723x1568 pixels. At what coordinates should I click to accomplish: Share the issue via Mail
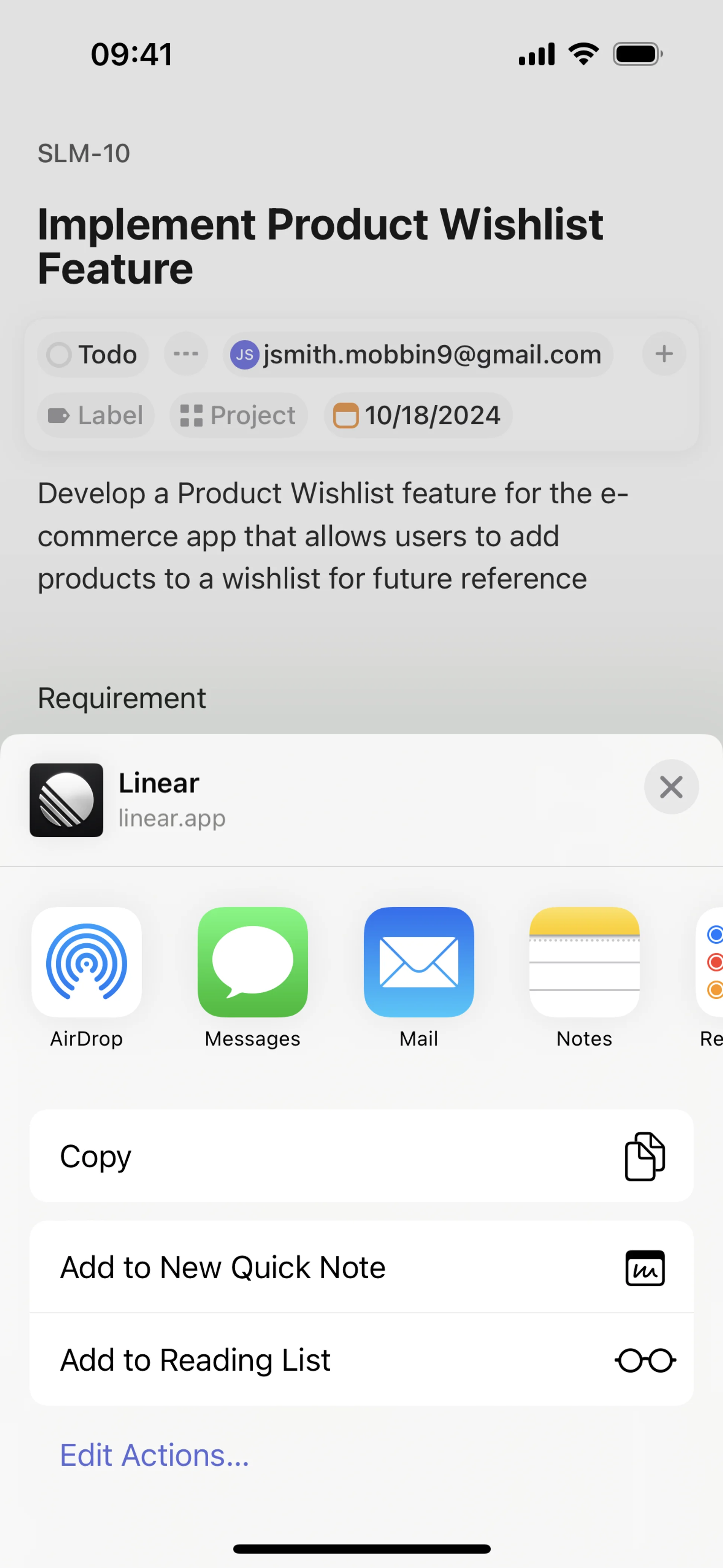click(x=419, y=962)
